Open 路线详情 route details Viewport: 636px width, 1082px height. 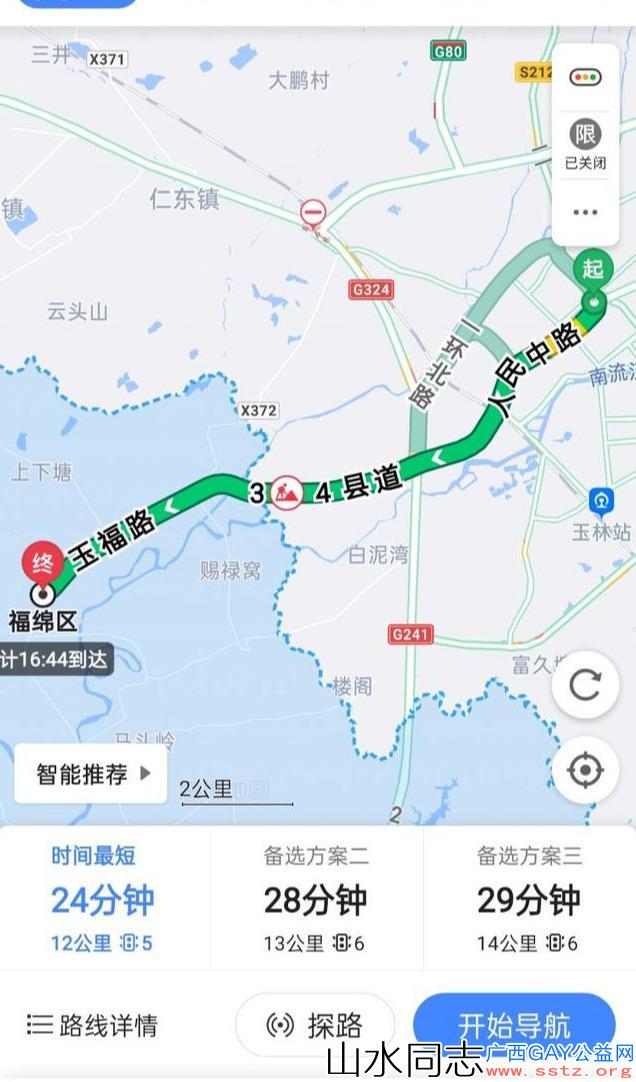tap(92, 1025)
